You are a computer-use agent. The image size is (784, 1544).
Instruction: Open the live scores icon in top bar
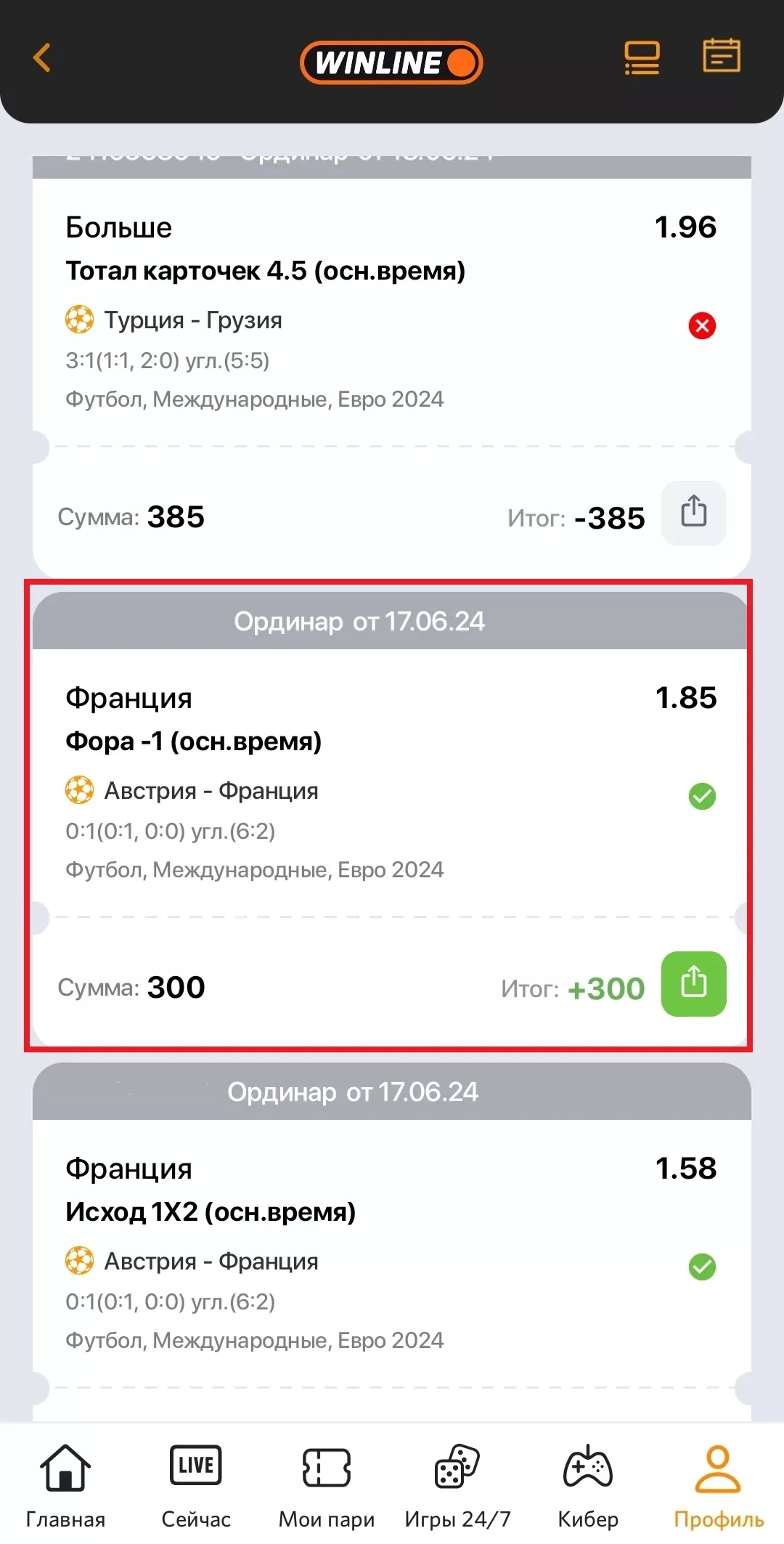point(642,58)
